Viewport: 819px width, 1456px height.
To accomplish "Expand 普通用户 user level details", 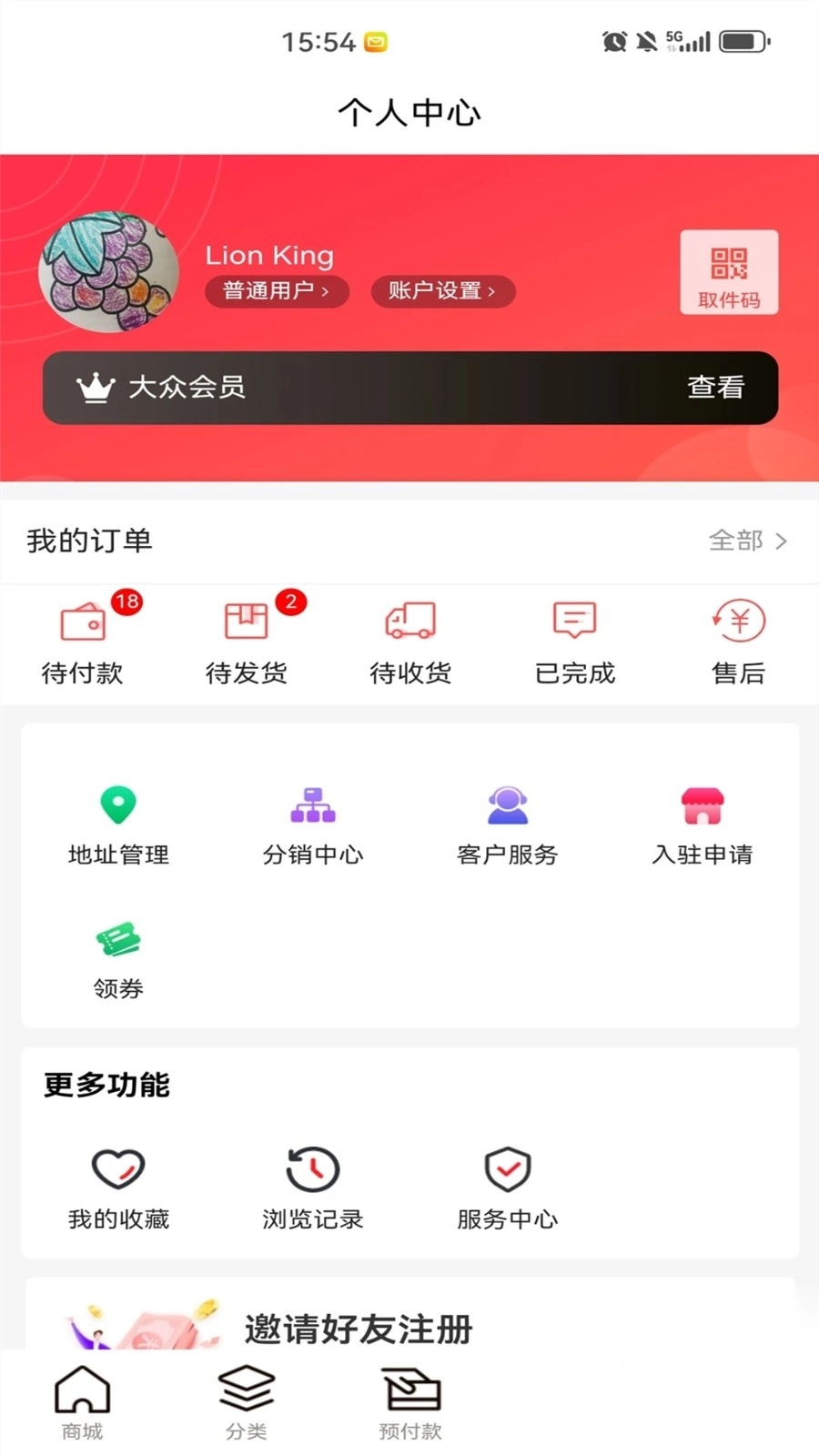I will (277, 292).
